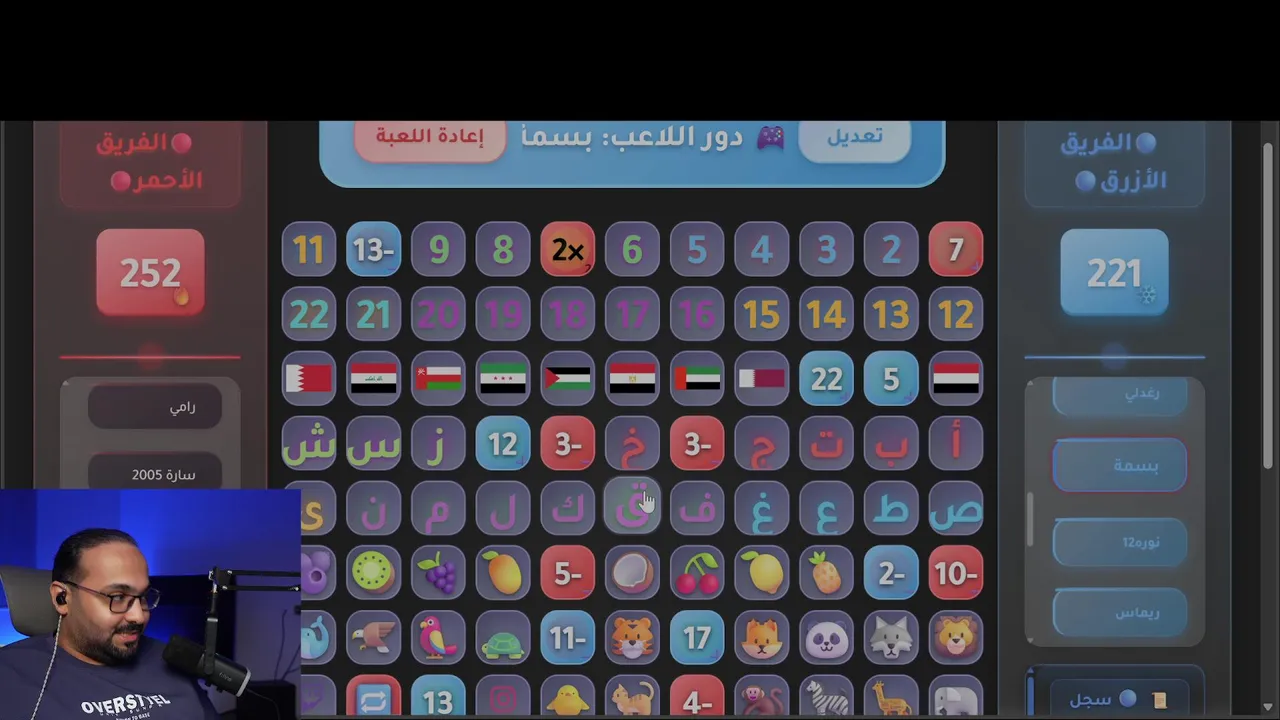Image resolution: width=1280 pixels, height=720 pixels.
Task: Choose the letter خ tile
Action: tap(632, 444)
